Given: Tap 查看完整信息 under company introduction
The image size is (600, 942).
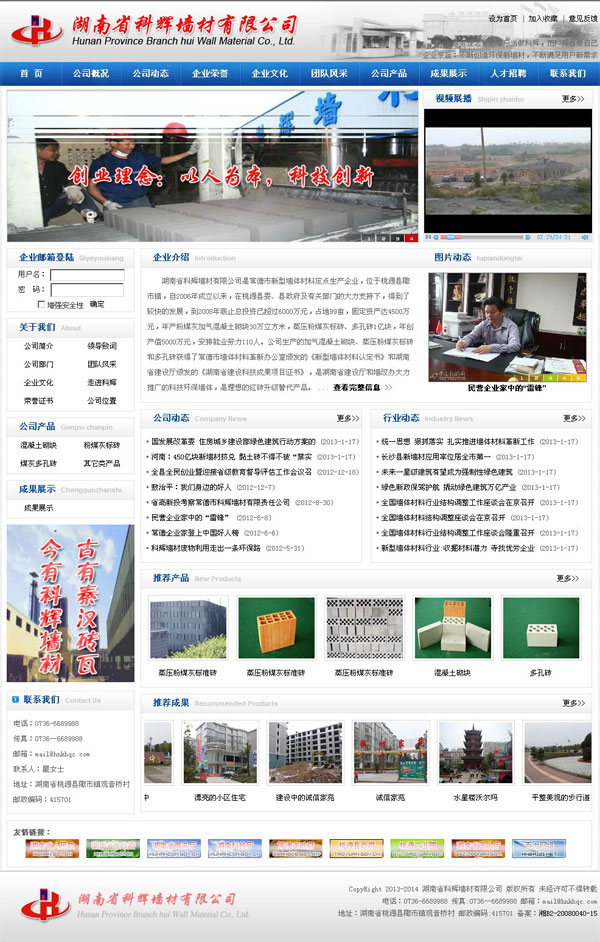Looking at the screenshot, I should point(357,387).
